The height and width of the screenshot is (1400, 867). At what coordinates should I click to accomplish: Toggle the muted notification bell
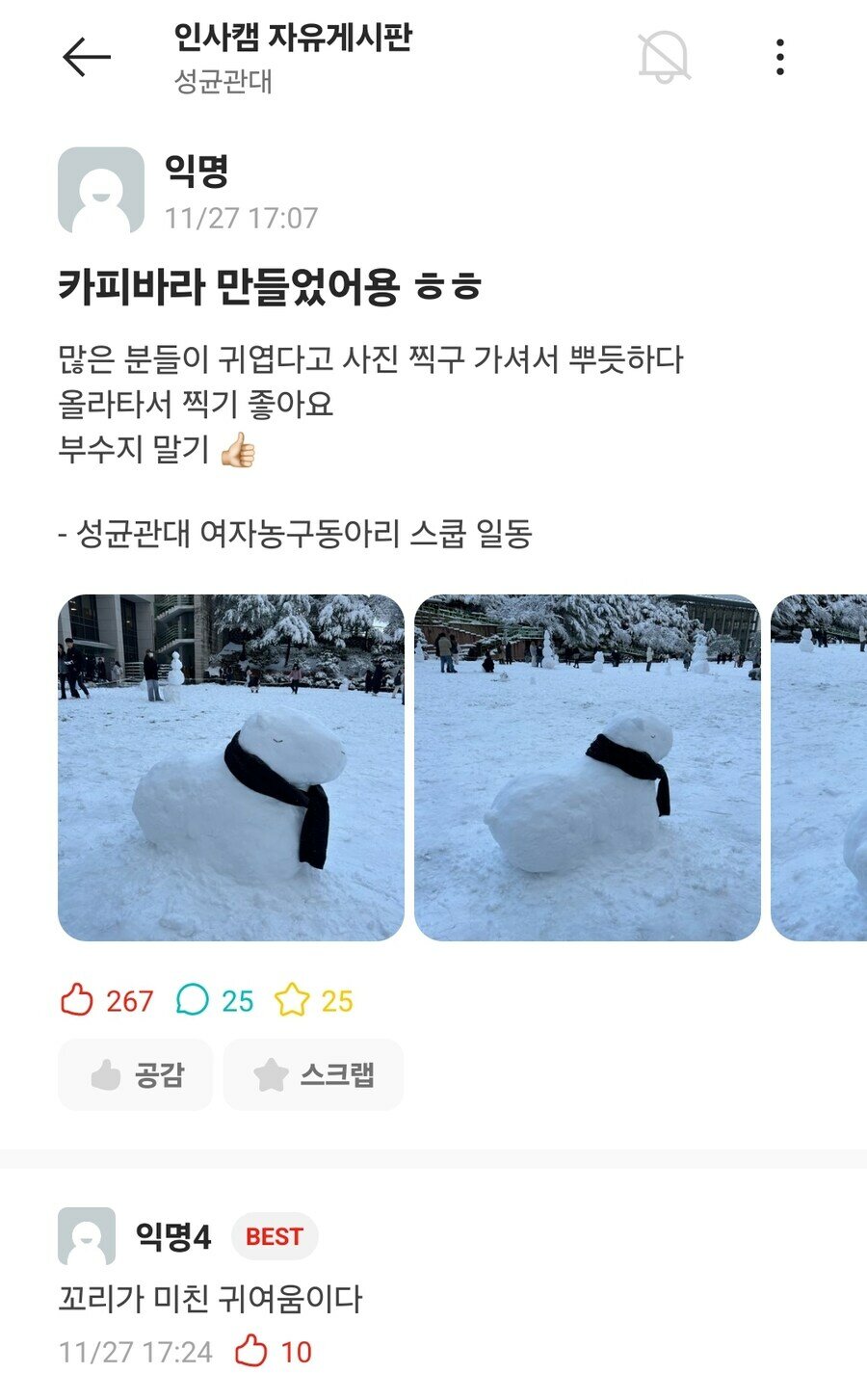pos(664,57)
